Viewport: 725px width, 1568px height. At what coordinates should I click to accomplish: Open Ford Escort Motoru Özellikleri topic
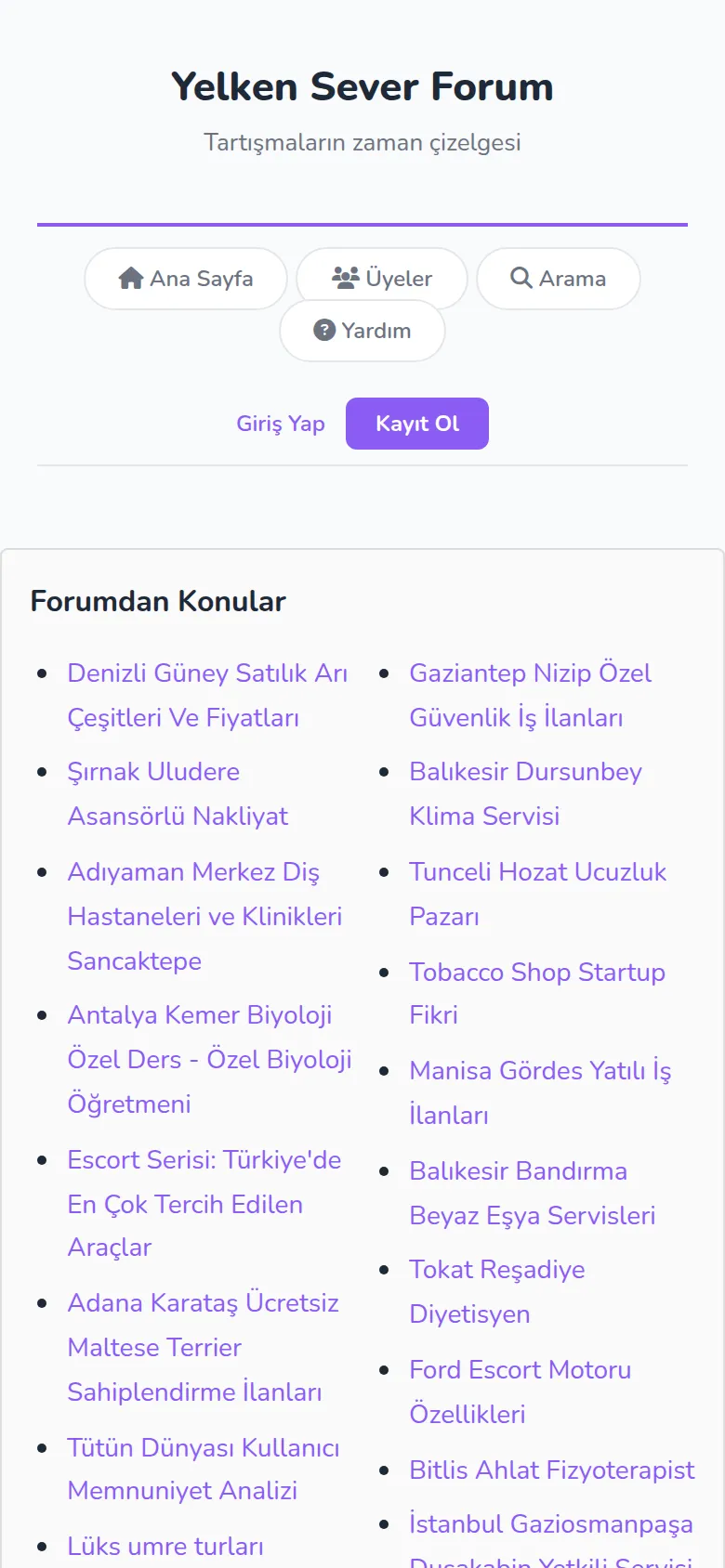pos(521,1392)
